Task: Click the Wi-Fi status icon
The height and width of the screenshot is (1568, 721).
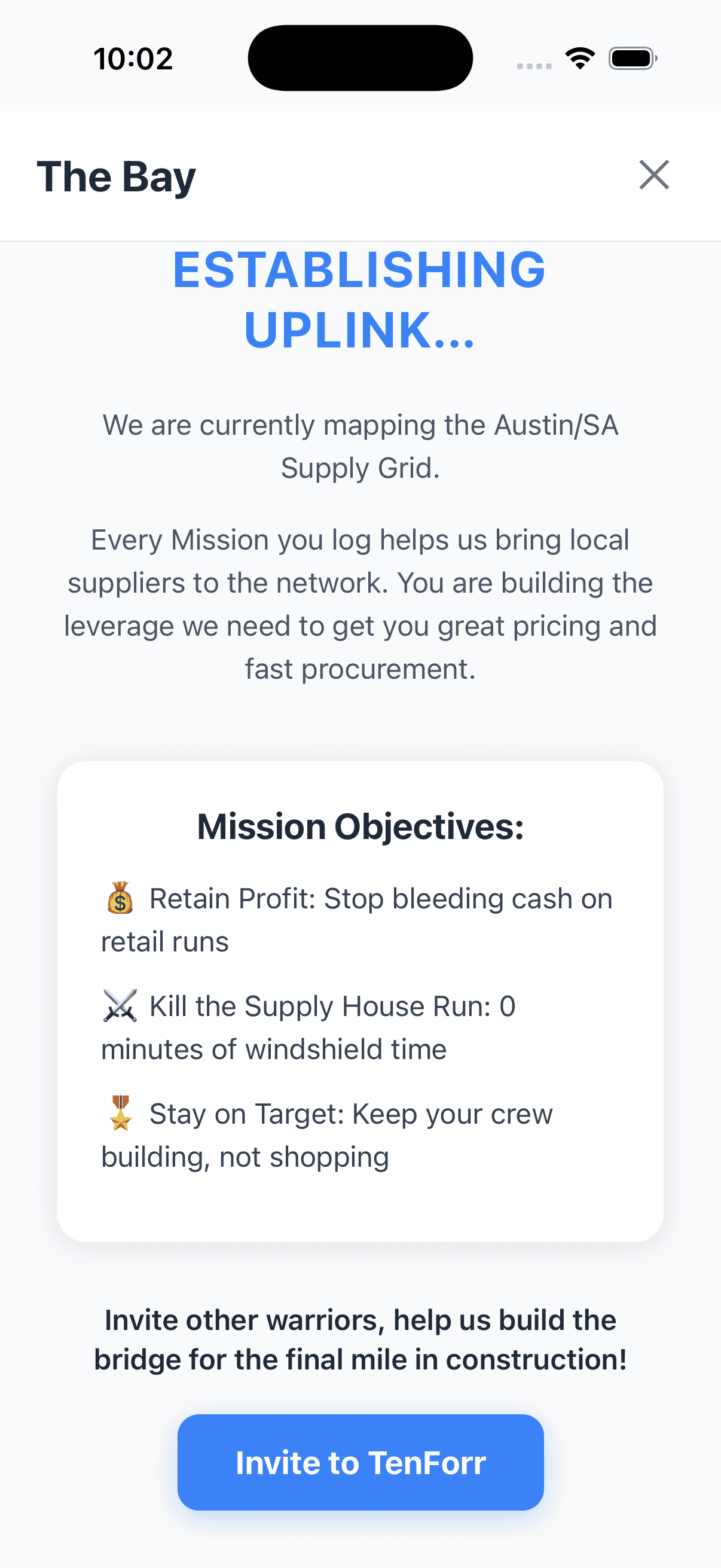Action: 579,57
